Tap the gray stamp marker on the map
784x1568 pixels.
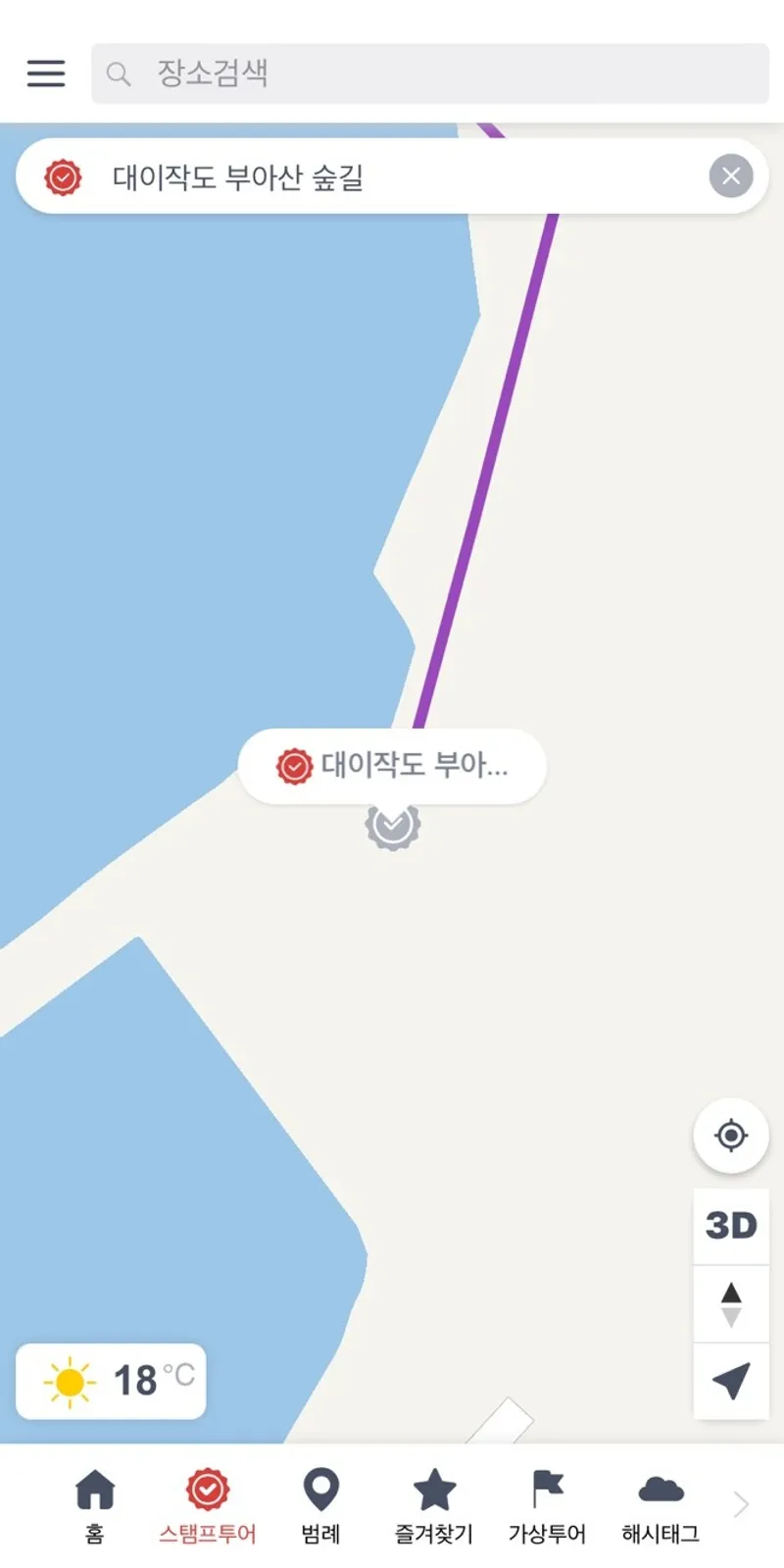tap(393, 826)
